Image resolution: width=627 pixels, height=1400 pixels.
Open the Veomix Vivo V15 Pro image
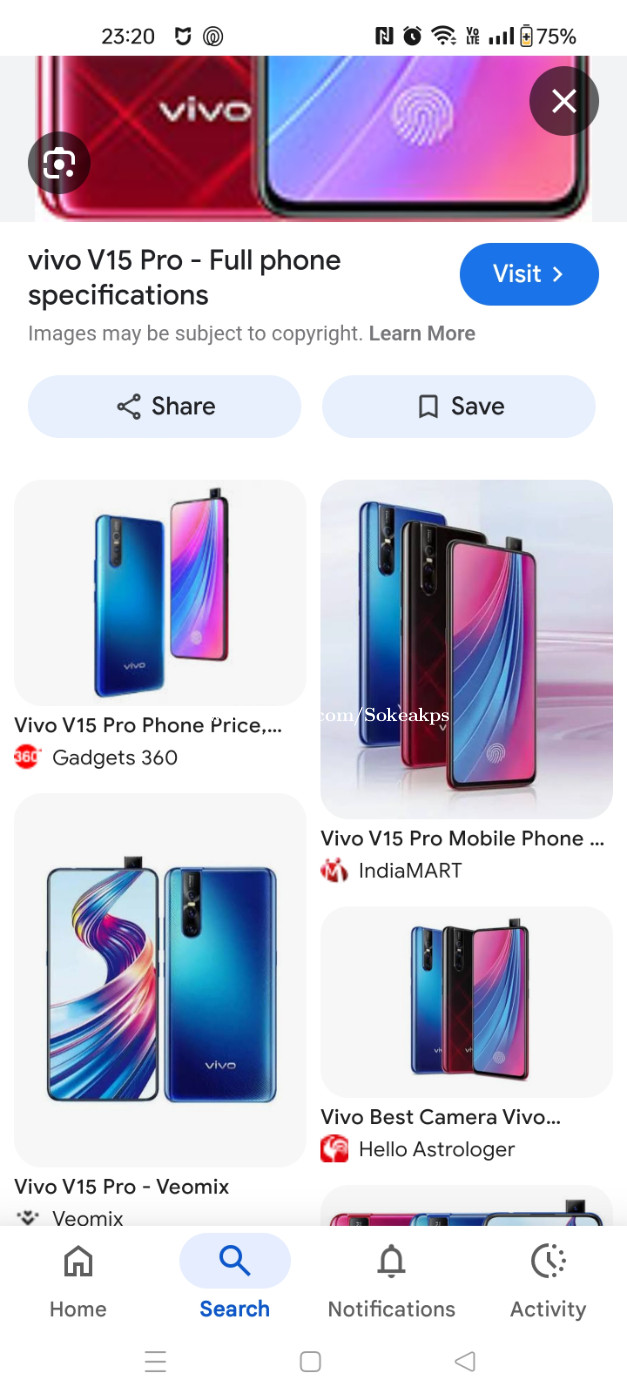(x=160, y=980)
